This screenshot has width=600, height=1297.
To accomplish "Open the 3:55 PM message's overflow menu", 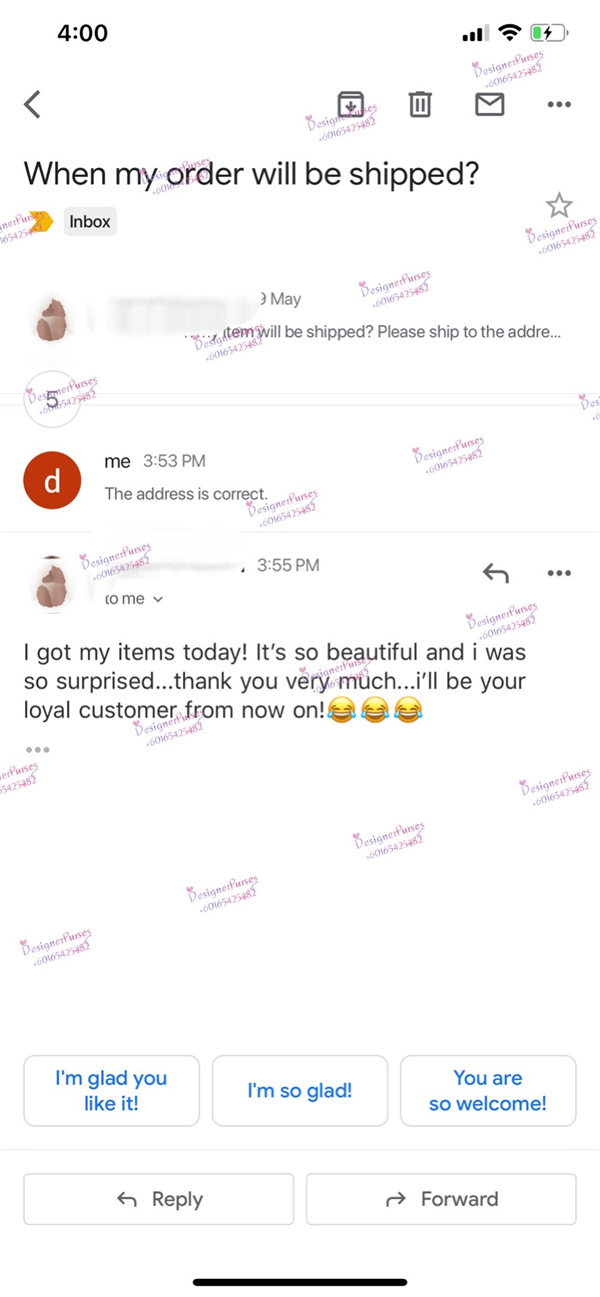I will click(x=559, y=573).
